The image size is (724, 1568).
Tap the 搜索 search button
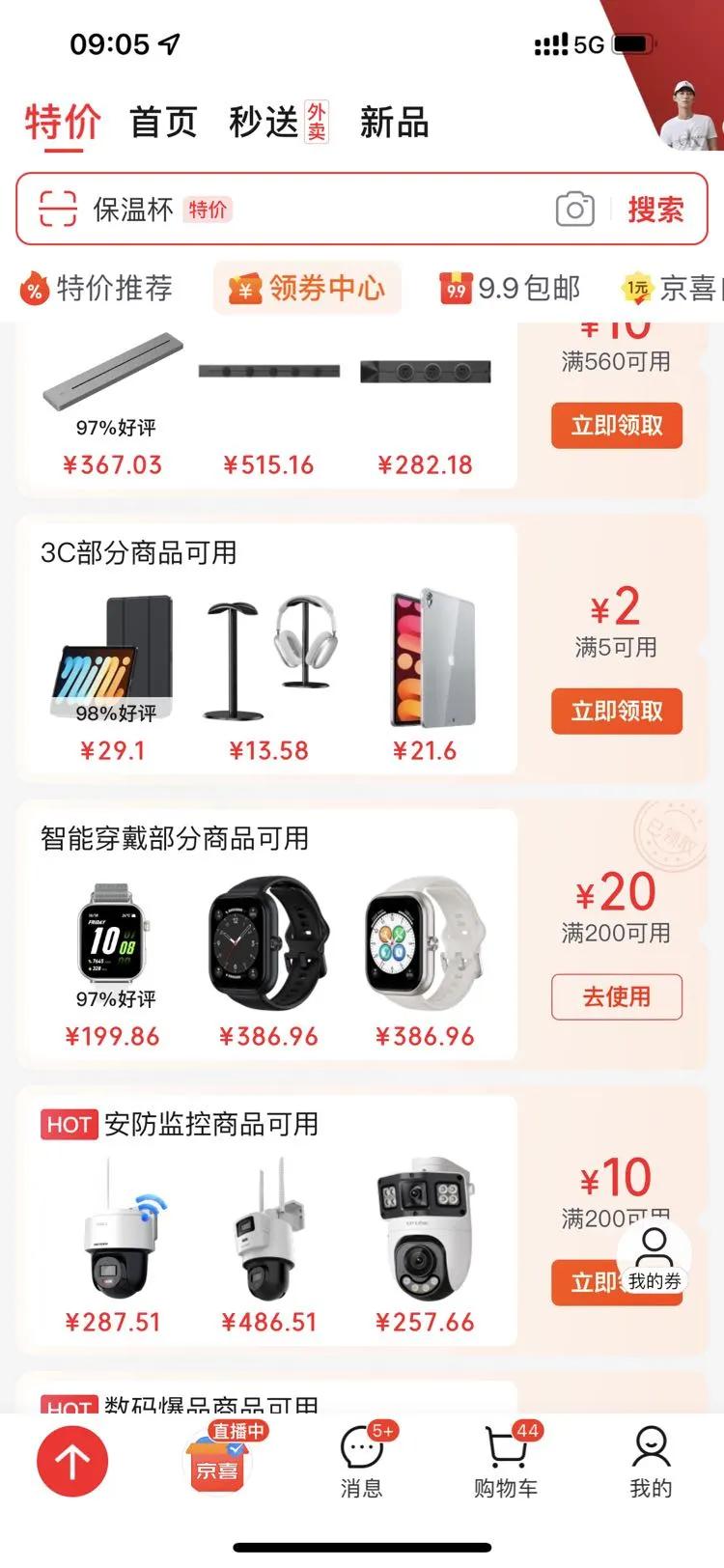pyautogui.click(x=657, y=209)
